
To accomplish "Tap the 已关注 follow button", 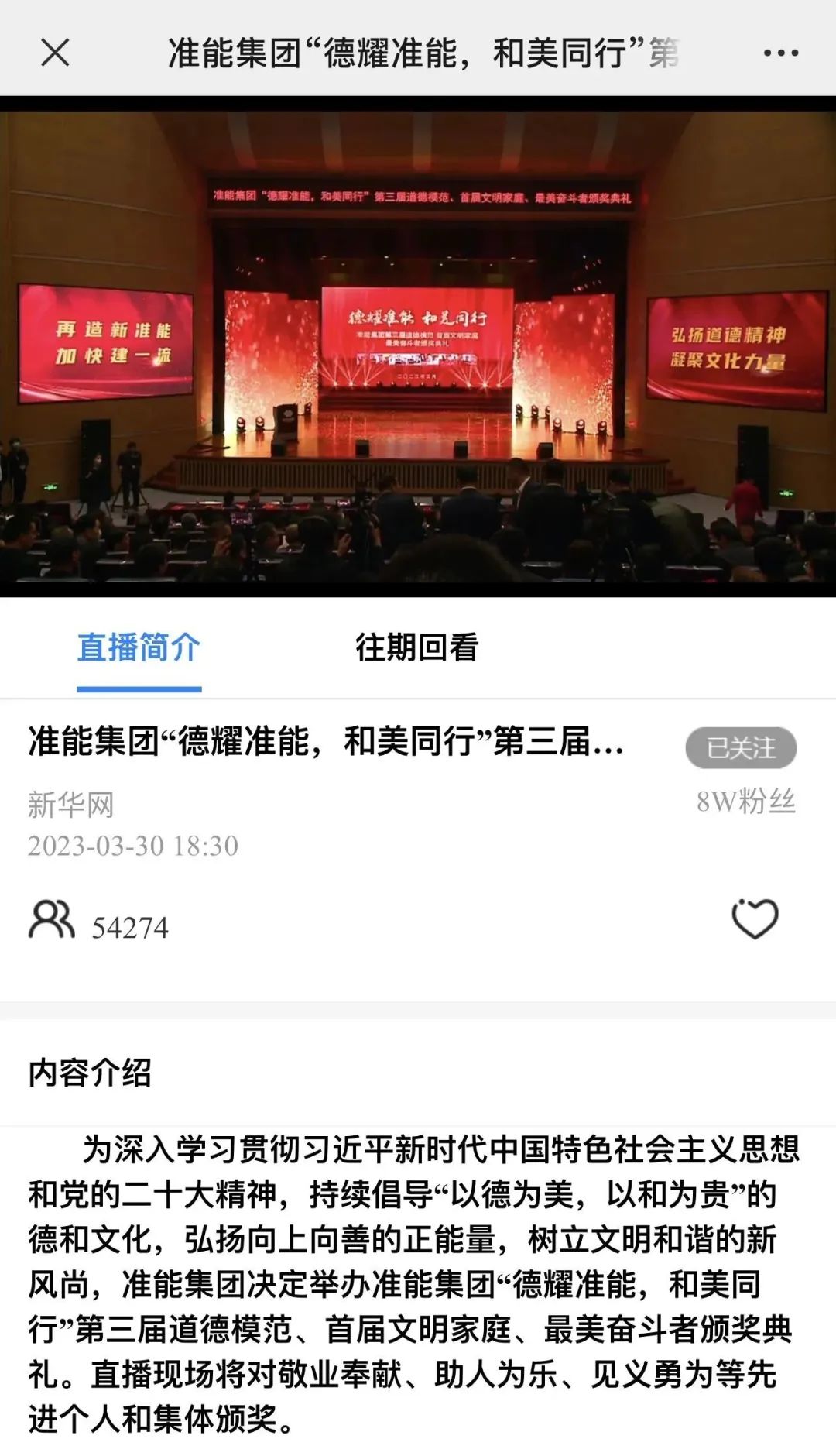I will click(741, 748).
